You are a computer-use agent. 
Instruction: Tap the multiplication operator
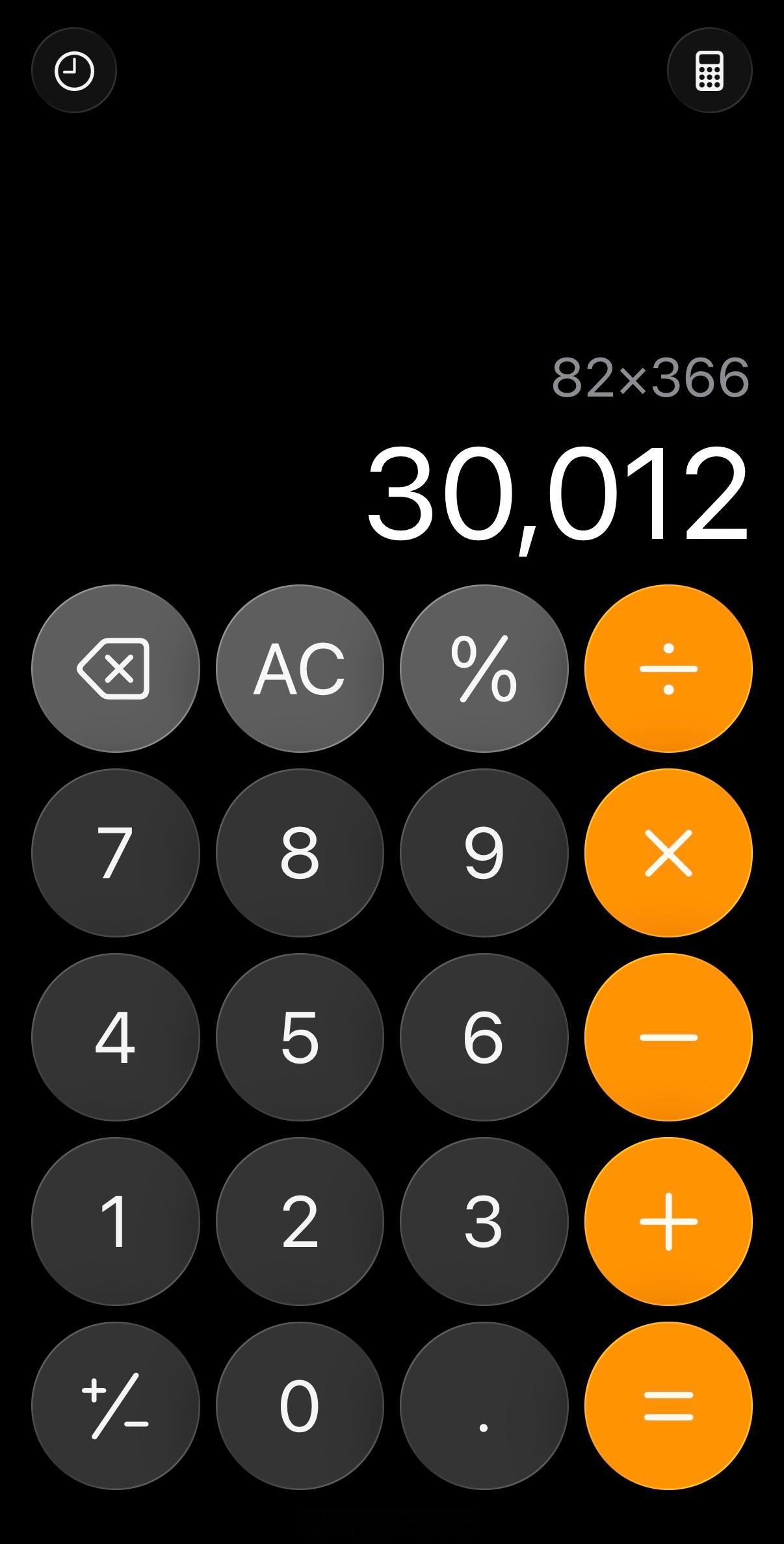(668, 852)
